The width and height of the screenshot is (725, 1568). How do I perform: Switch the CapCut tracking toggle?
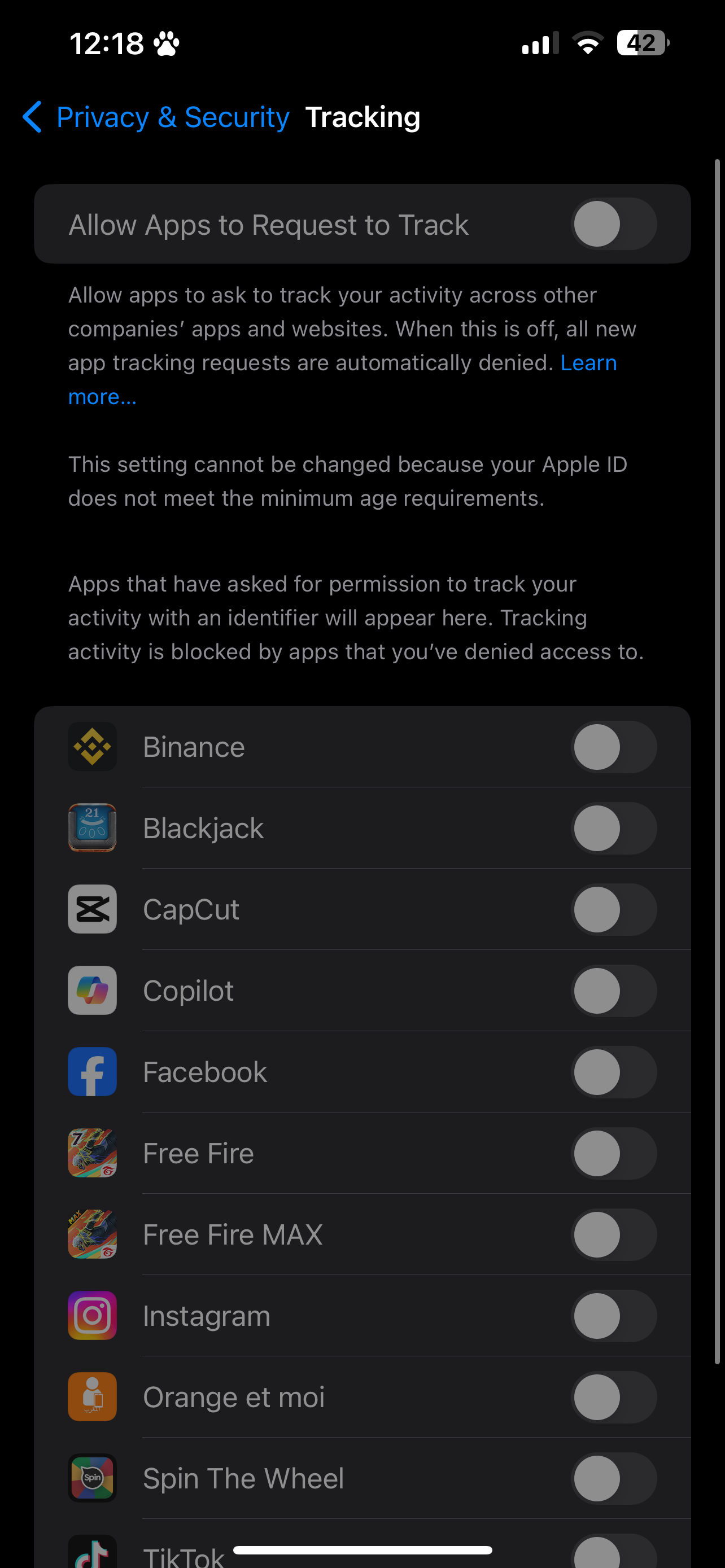point(613,909)
